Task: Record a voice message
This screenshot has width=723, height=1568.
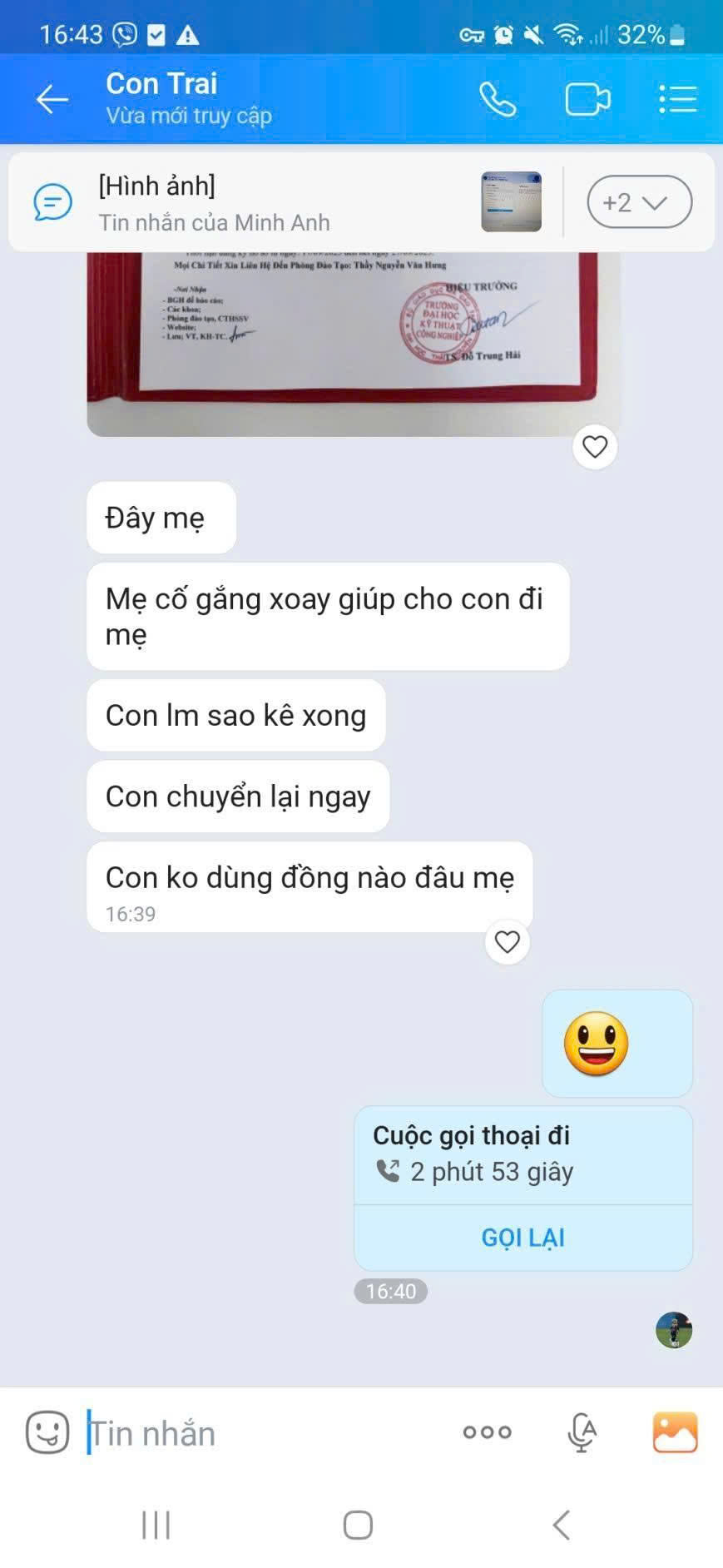Action: (582, 1432)
